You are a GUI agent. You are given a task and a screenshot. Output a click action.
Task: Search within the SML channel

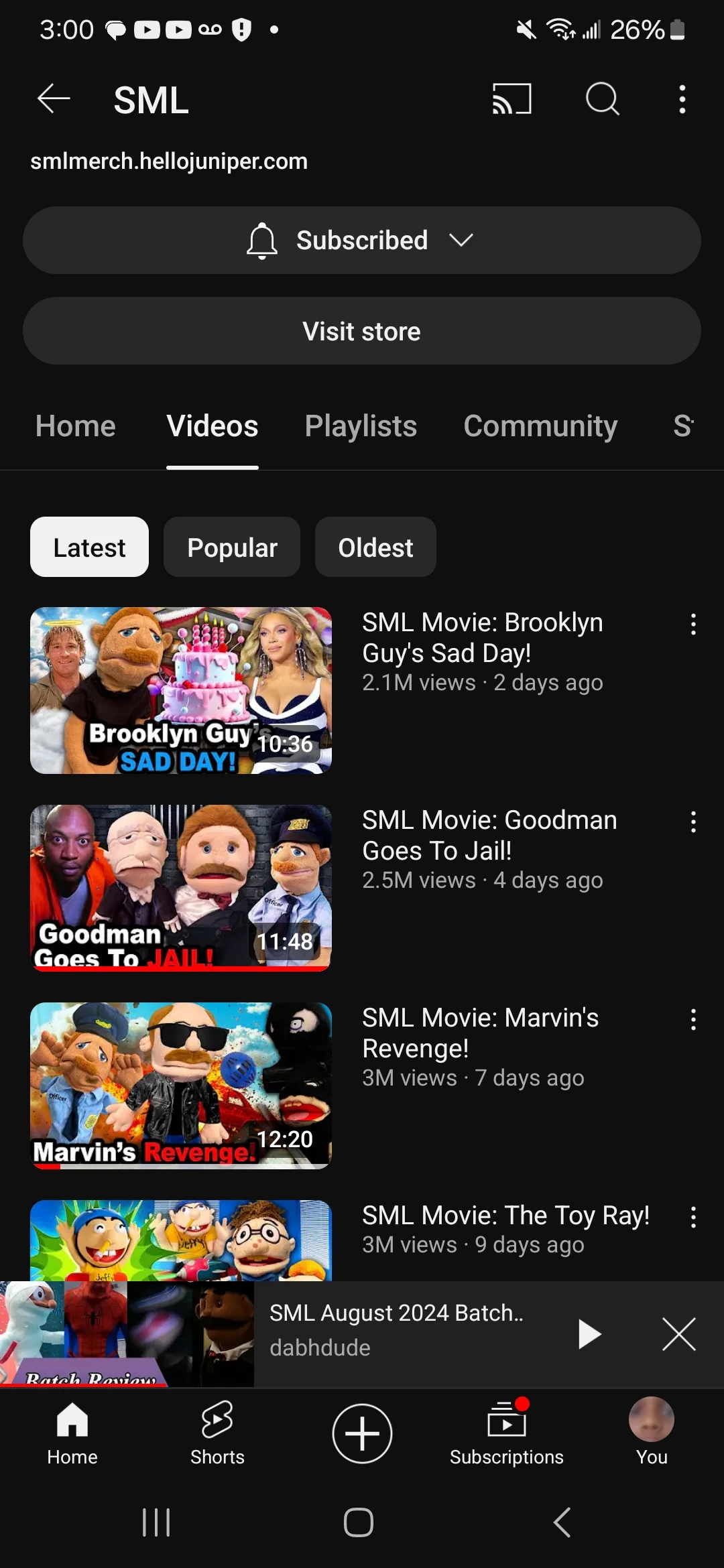602,99
